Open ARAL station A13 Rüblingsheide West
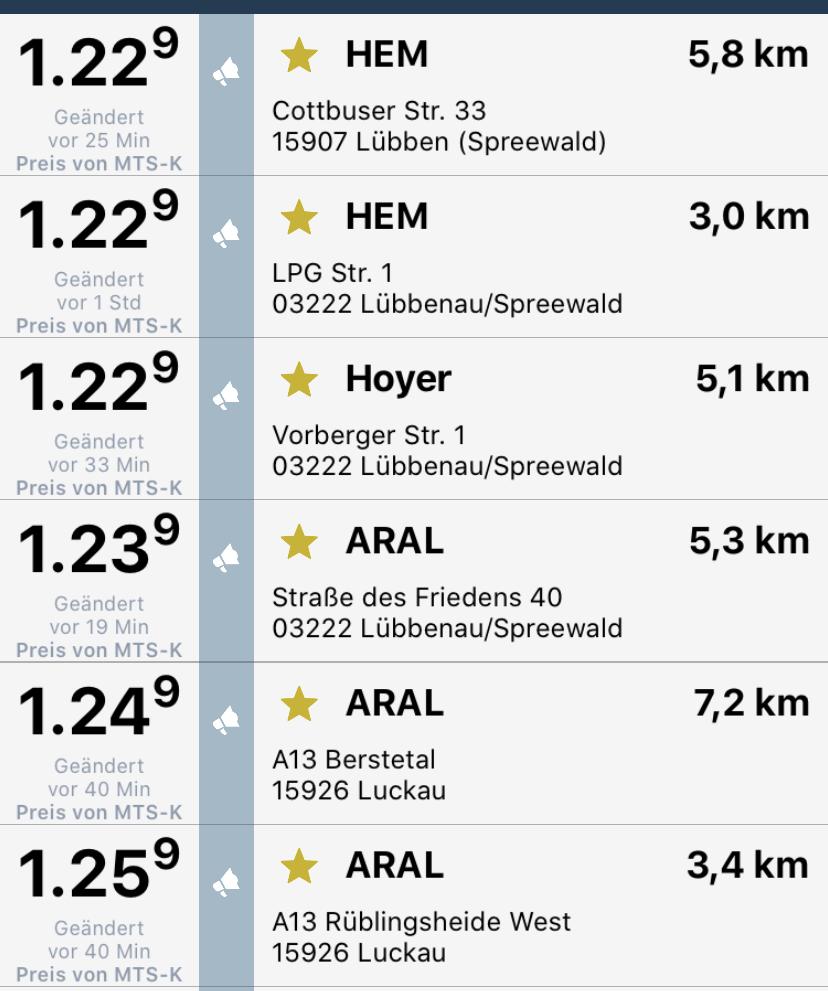 (x=540, y=922)
